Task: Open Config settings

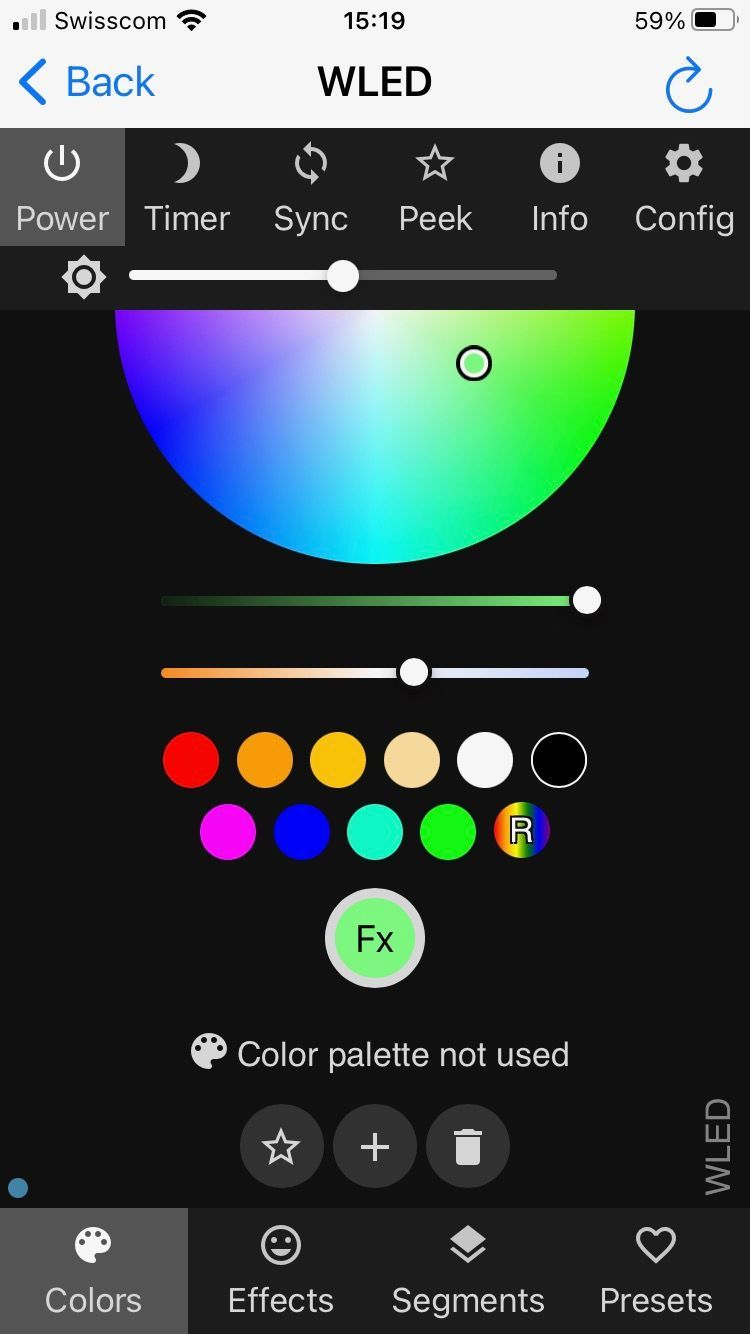Action: coord(684,187)
